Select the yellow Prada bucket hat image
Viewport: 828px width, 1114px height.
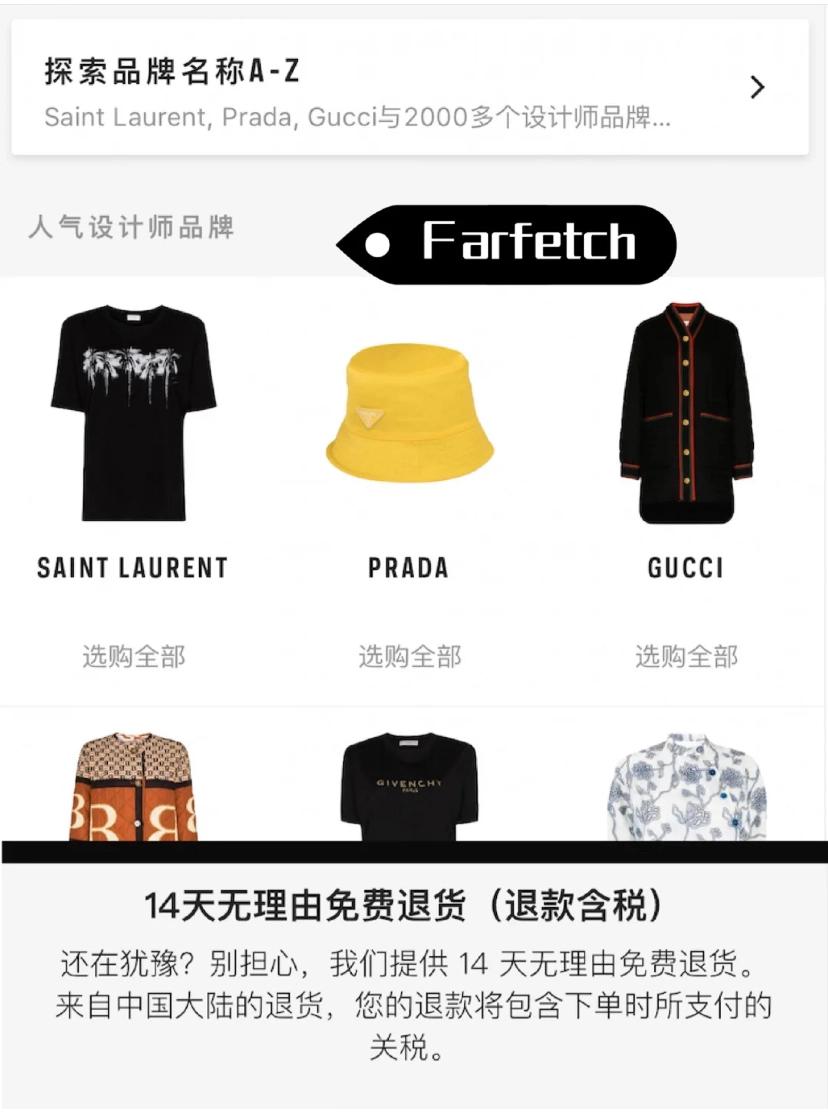pos(409,415)
